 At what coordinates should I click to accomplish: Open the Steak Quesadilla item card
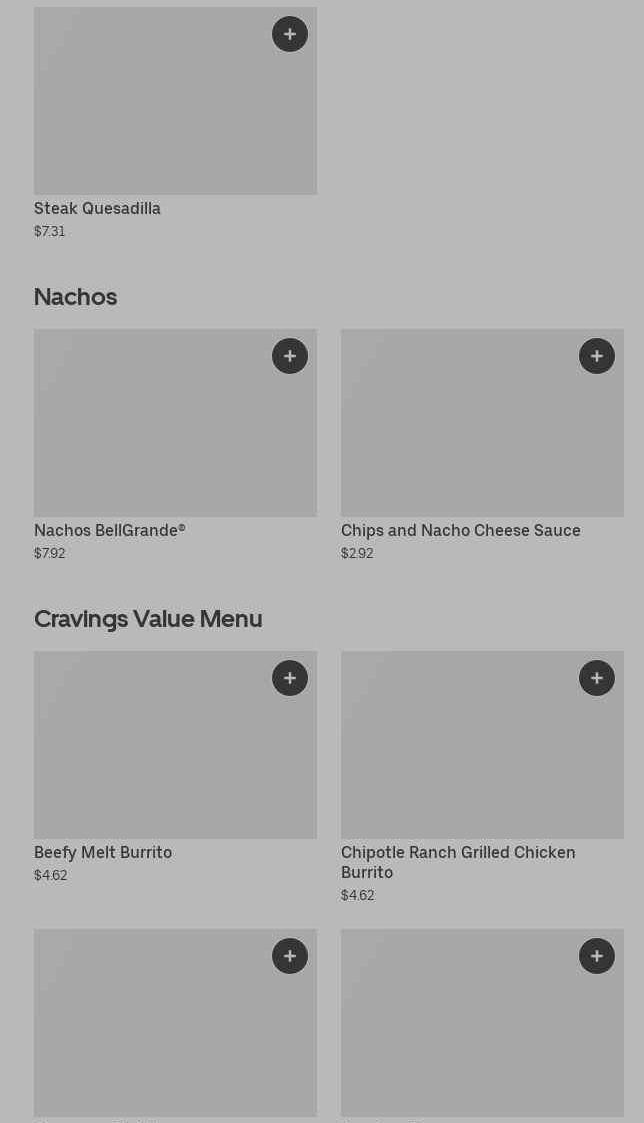point(176,123)
